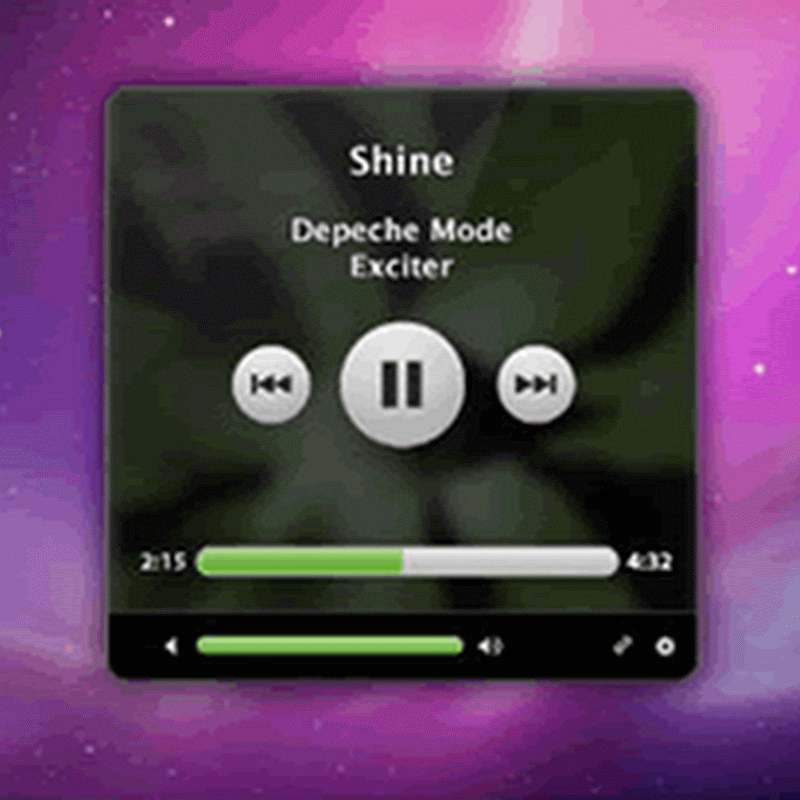
Task: Skip ahead to the next track
Action: click(536, 384)
